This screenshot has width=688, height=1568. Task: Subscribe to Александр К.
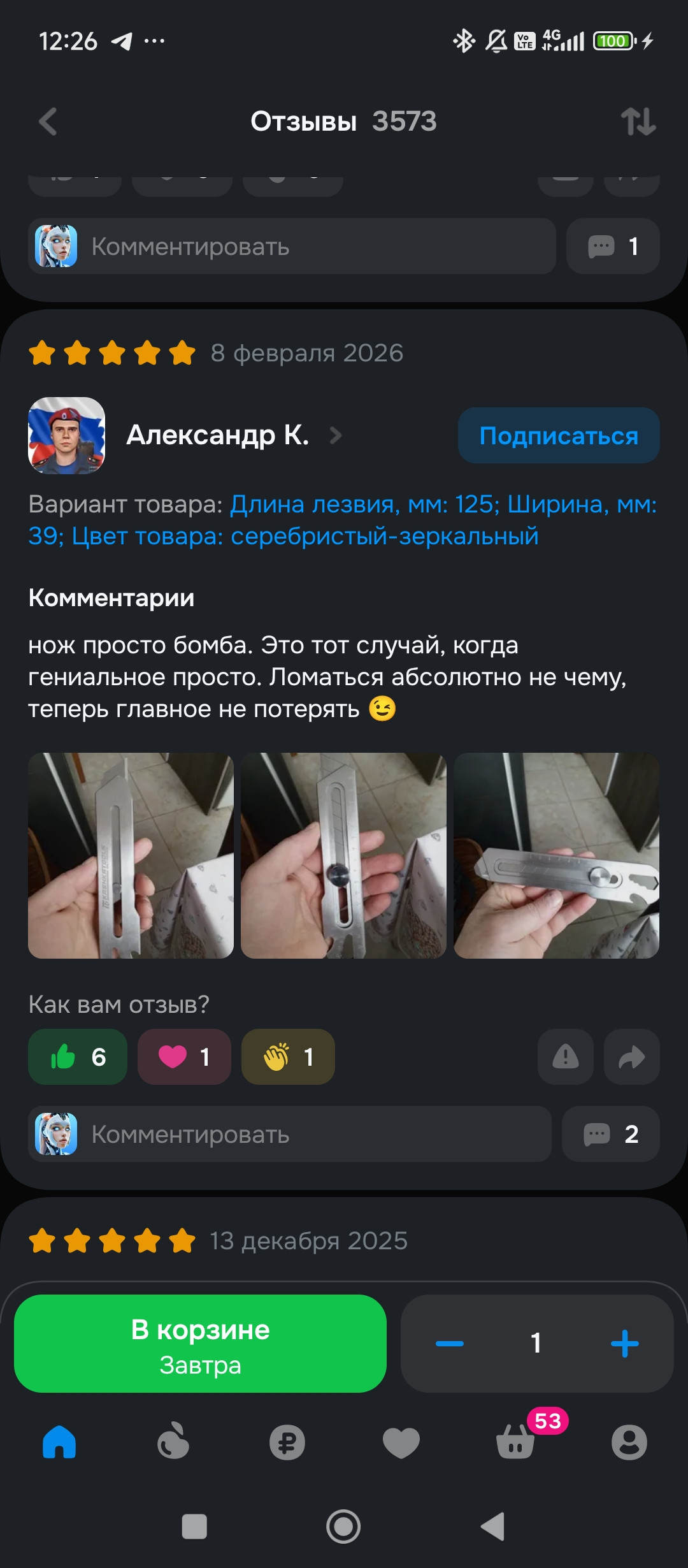click(x=558, y=435)
